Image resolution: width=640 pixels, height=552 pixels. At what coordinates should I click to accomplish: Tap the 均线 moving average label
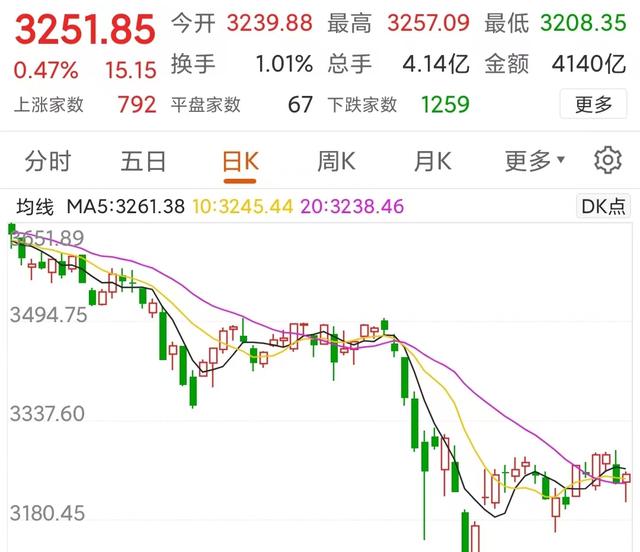point(36,207)
